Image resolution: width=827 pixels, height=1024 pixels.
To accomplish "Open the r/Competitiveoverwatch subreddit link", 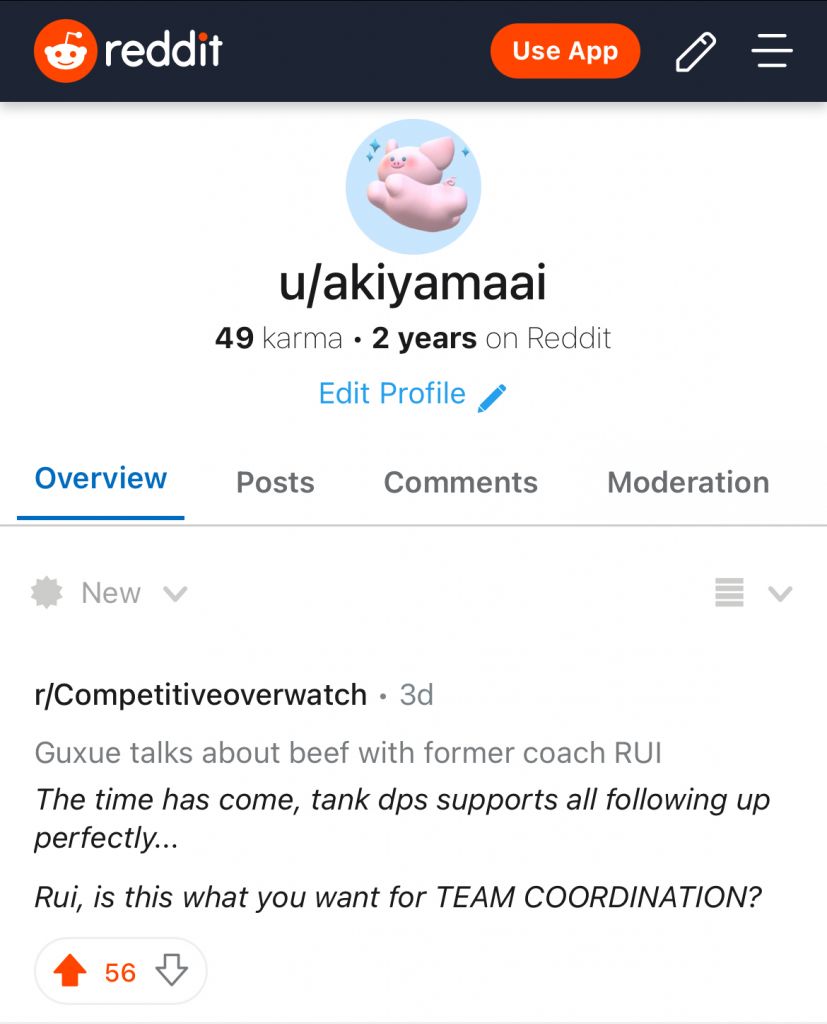I will point(201,695).
